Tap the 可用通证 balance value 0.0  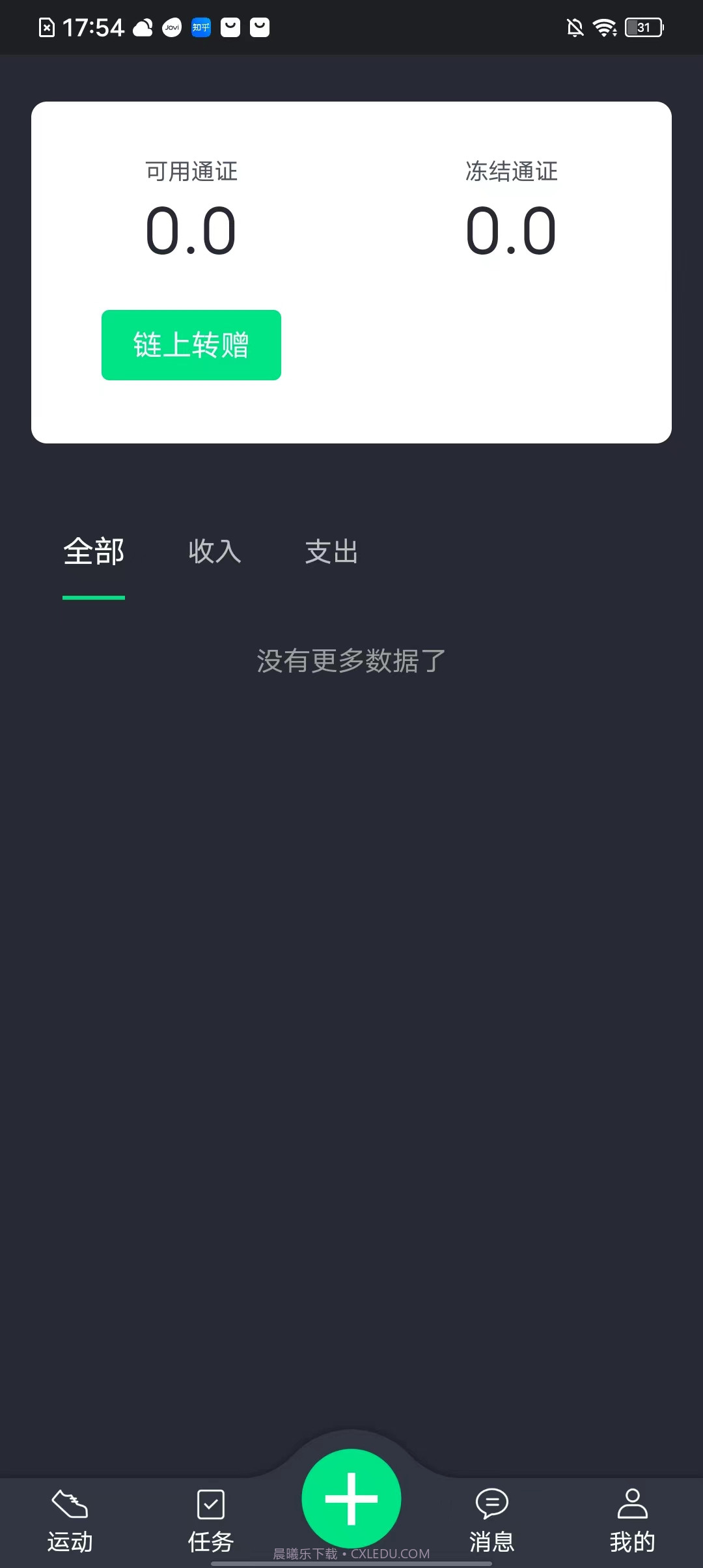[191, 229]
